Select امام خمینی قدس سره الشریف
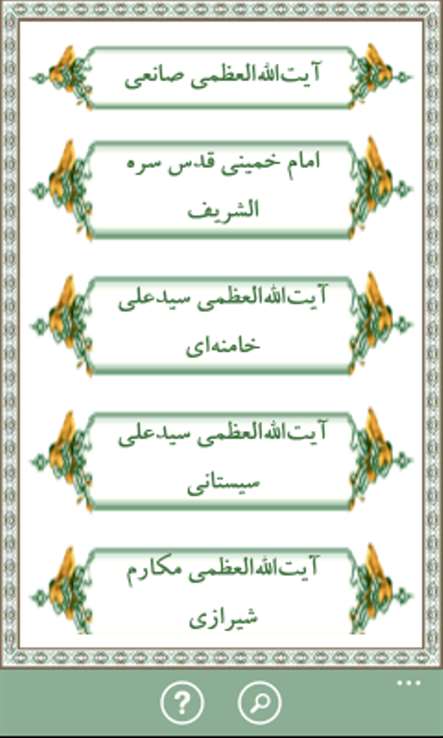 click(x=221, y=189)
